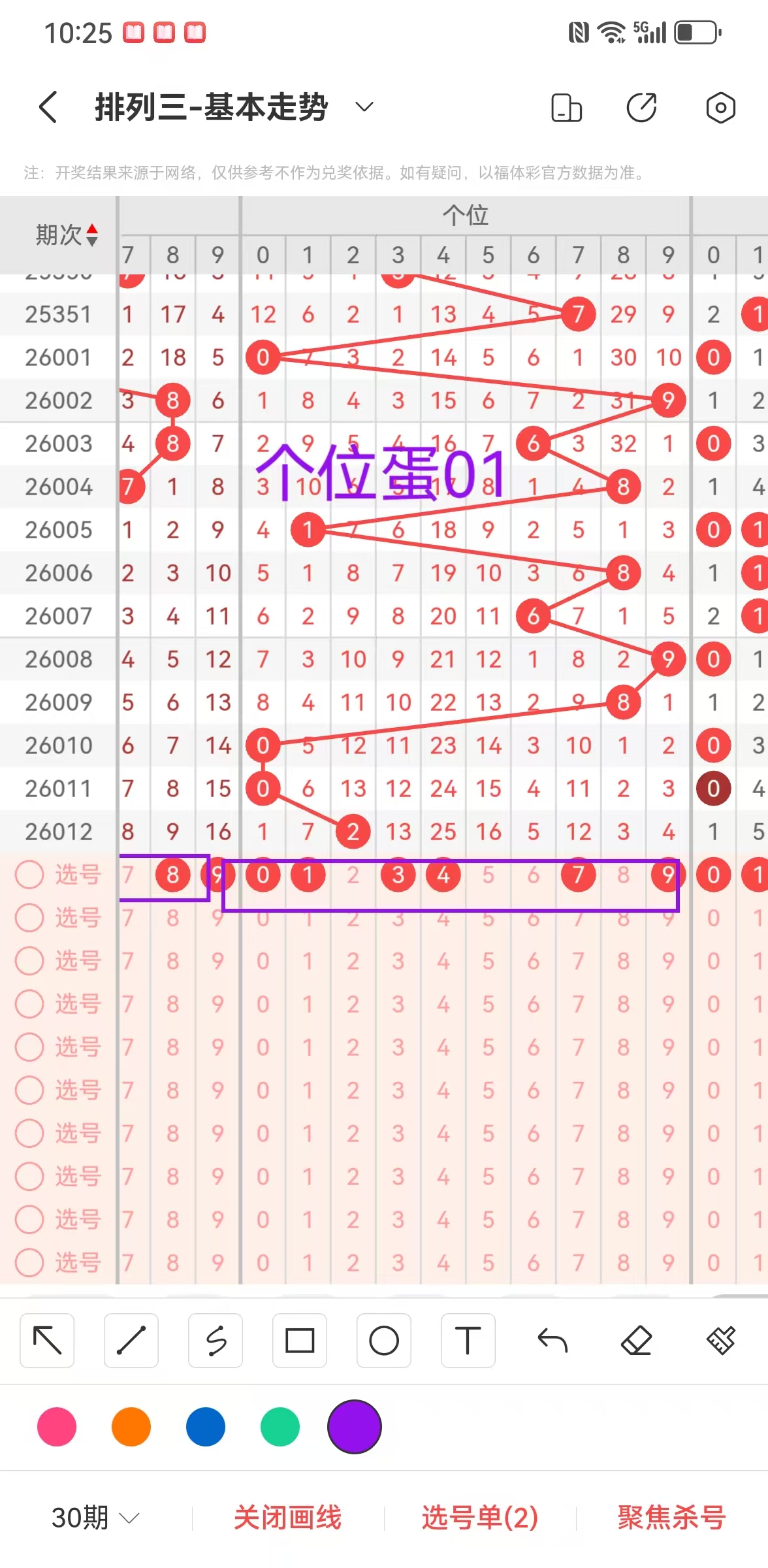
Task: Tap the screen orientation icon in header
Action: pyautogui.click(x=566, y=107)
